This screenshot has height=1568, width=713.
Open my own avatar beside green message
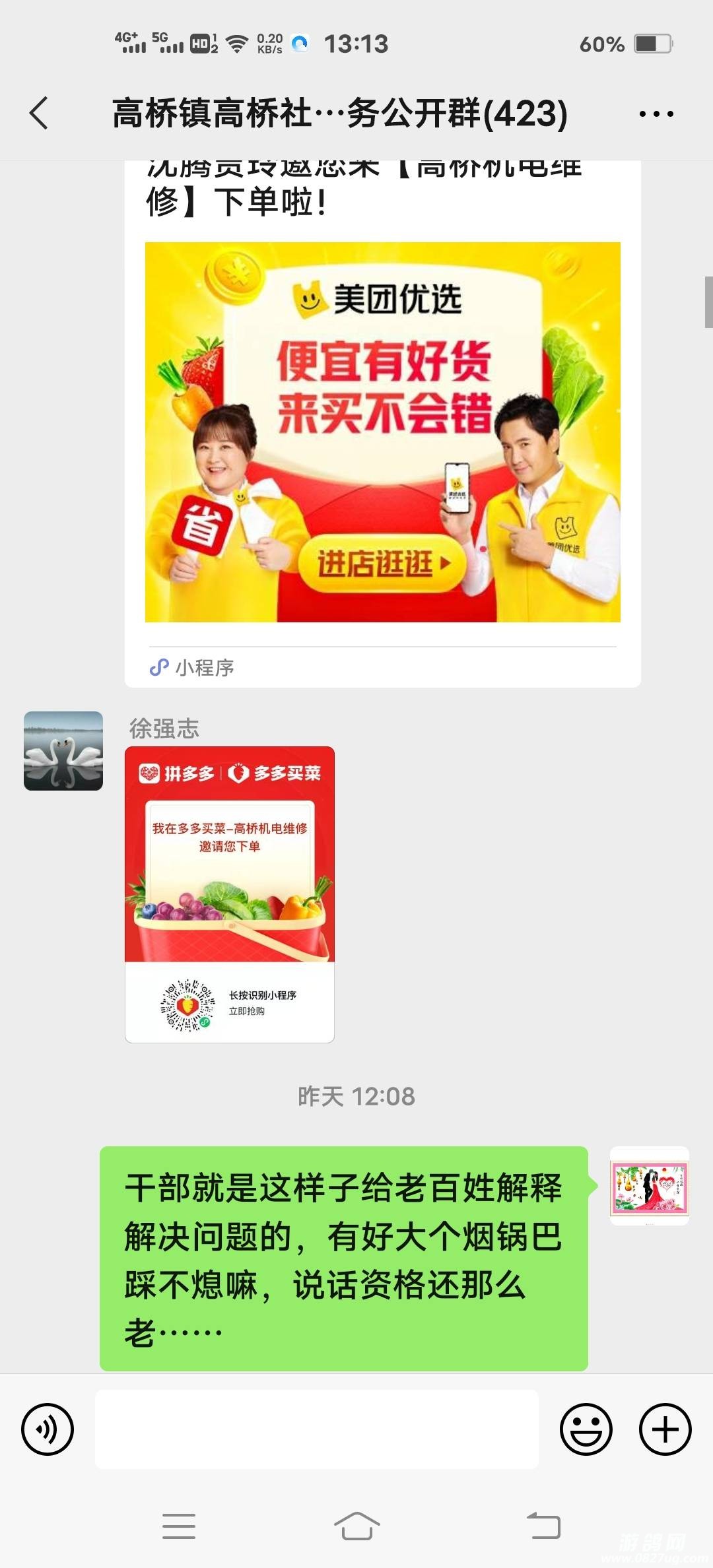(x=650, y=1186)
